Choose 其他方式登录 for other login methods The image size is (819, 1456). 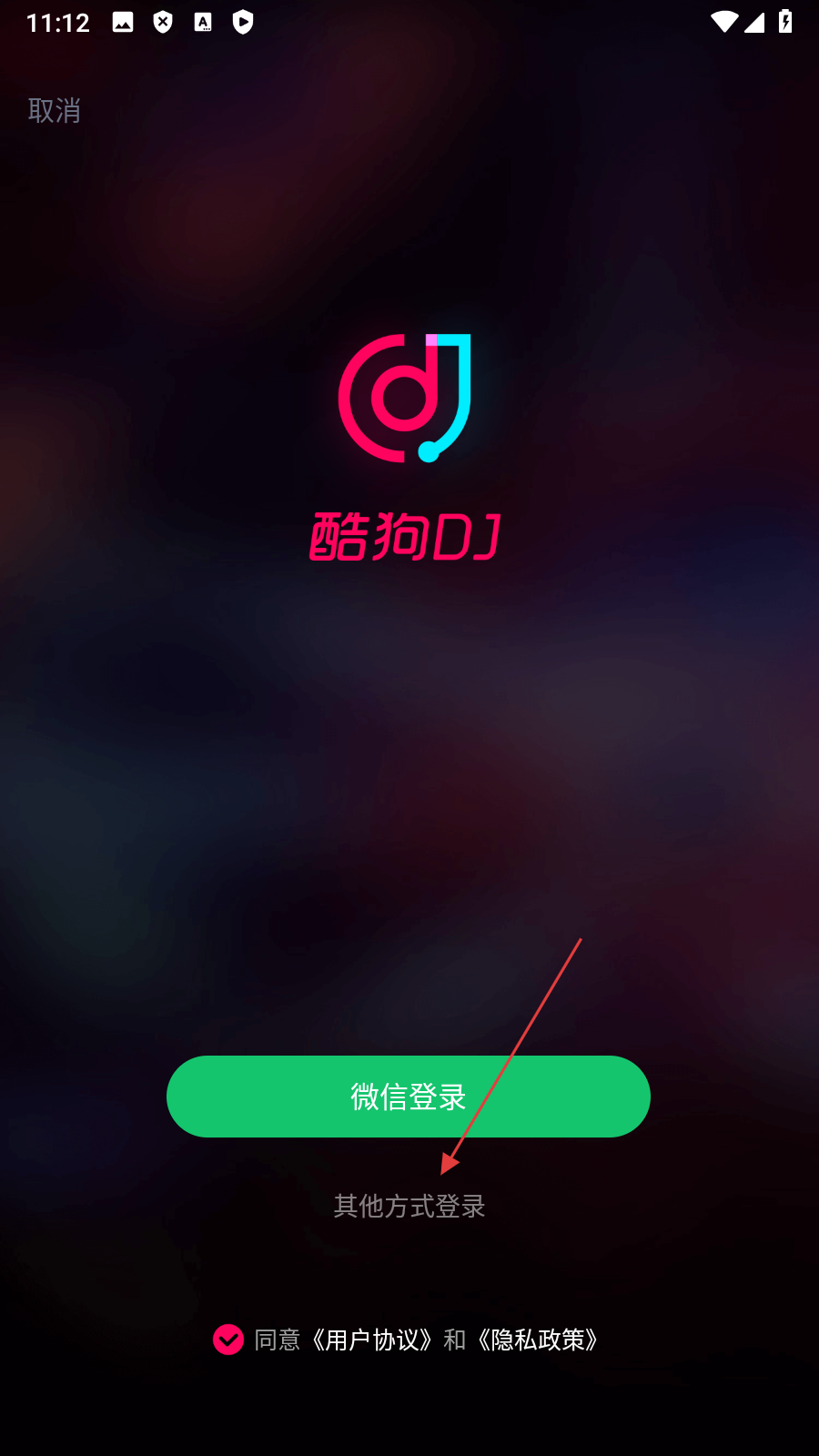[409, 1206]
